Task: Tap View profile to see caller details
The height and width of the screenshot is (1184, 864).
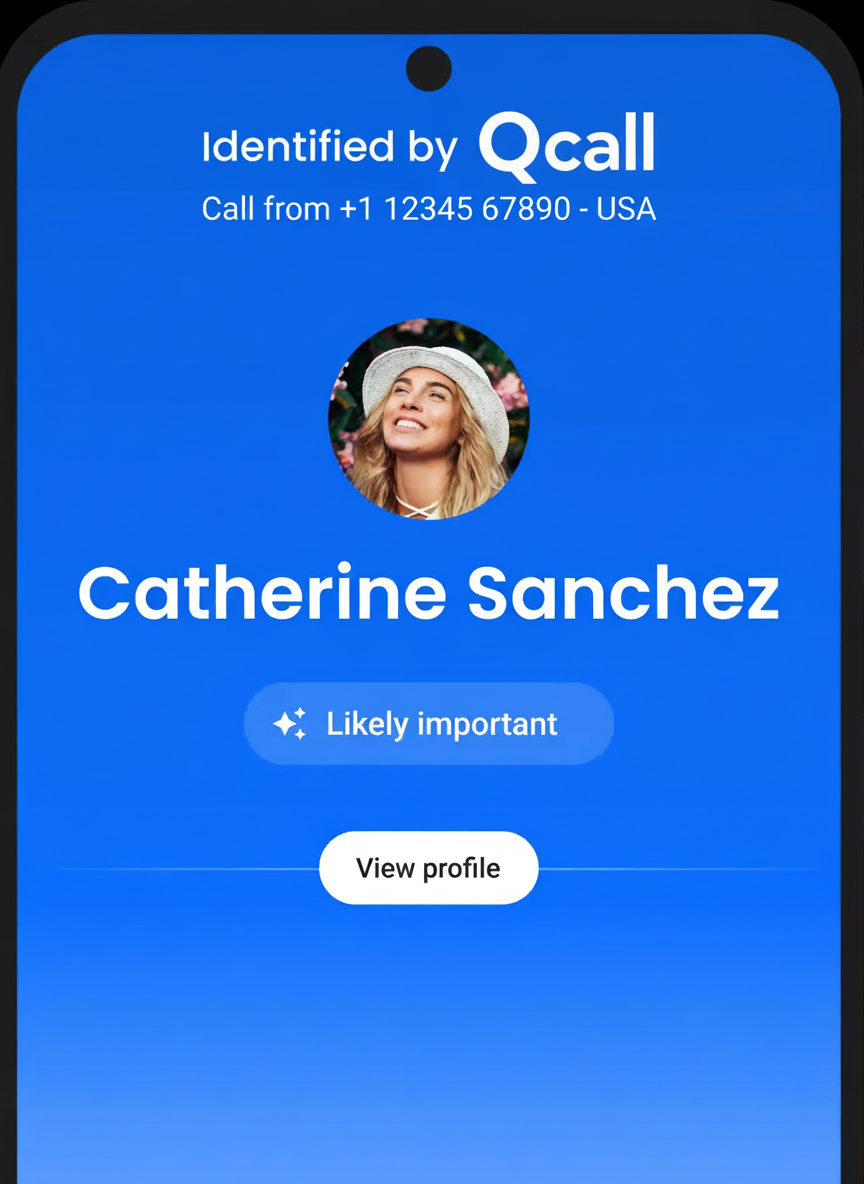Action: (428, 868)
